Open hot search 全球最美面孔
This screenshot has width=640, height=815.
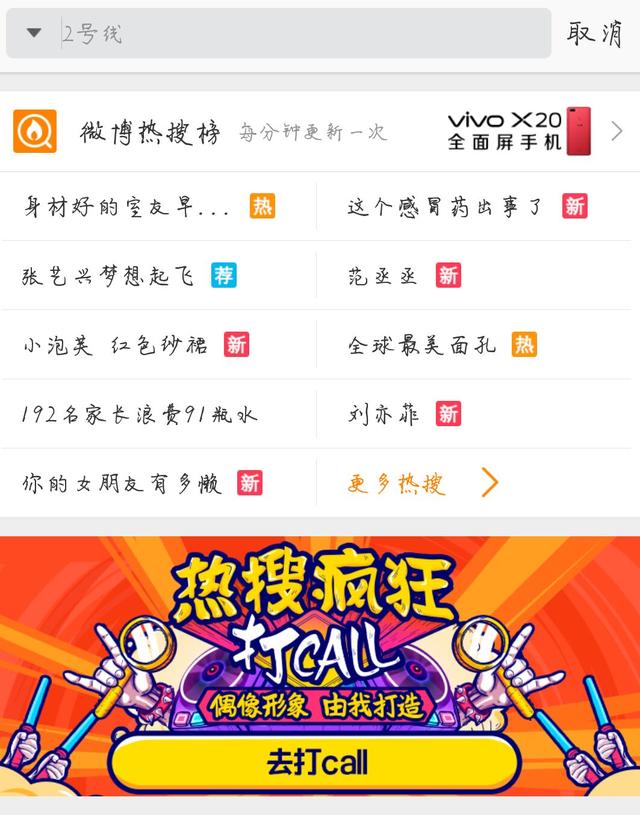[x=422, y=345]
